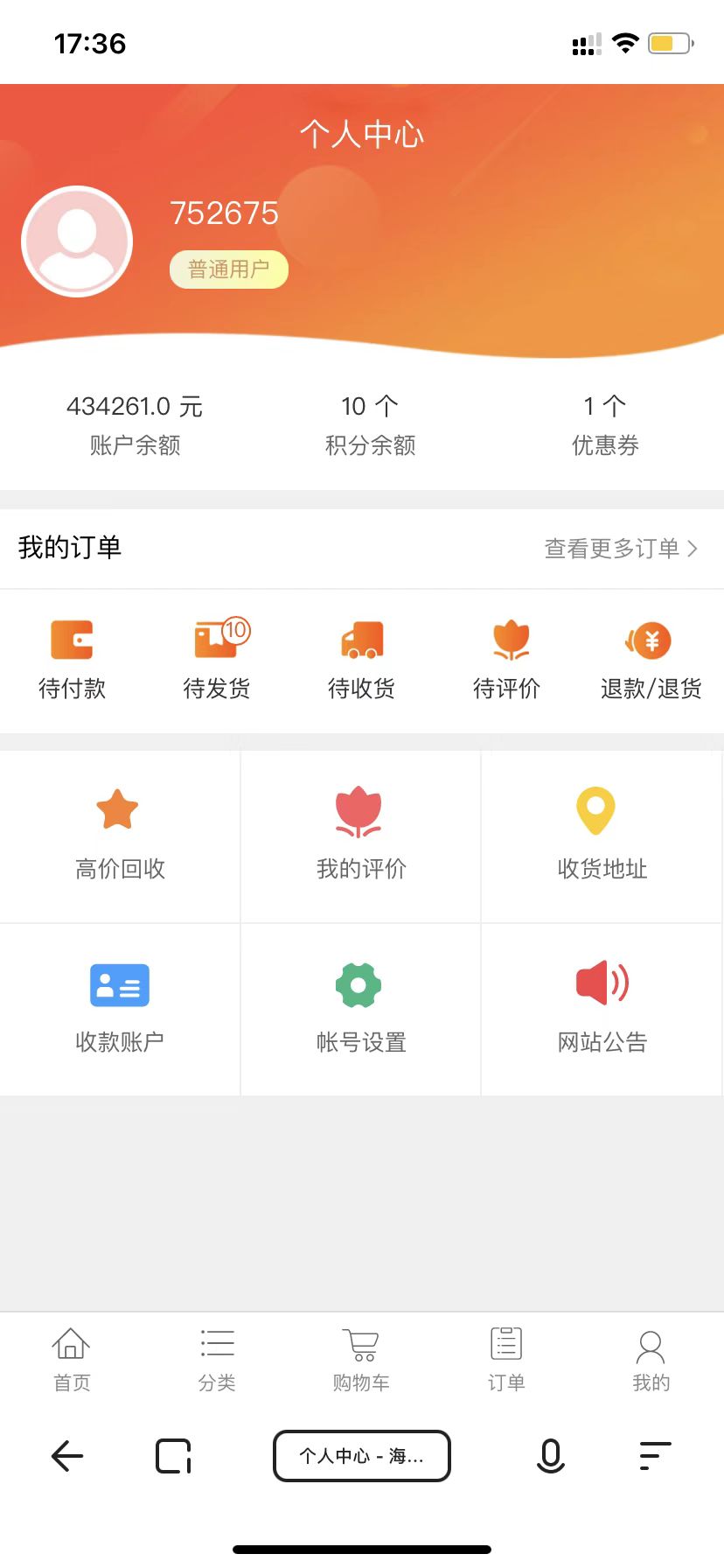
Task: Open 待评价 orders
Action: 506,661
